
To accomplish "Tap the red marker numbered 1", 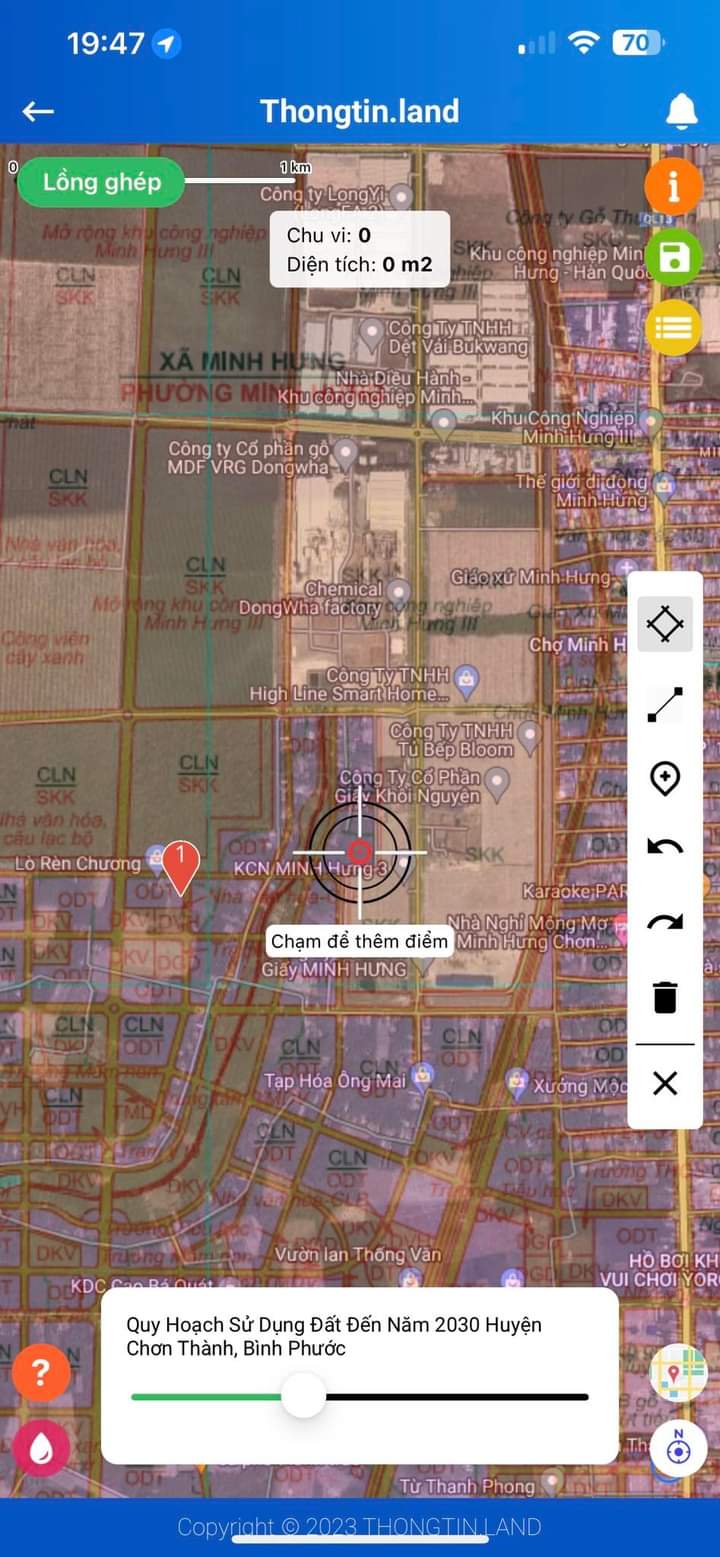I will tap(181, 866).
